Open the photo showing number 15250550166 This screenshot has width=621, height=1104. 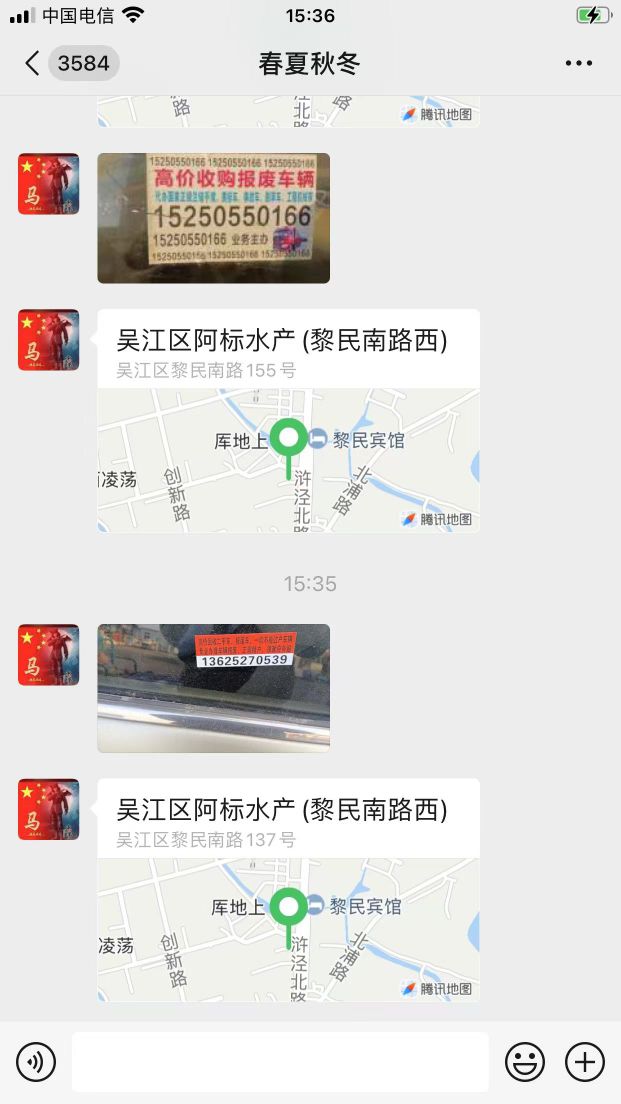(213, 218)
